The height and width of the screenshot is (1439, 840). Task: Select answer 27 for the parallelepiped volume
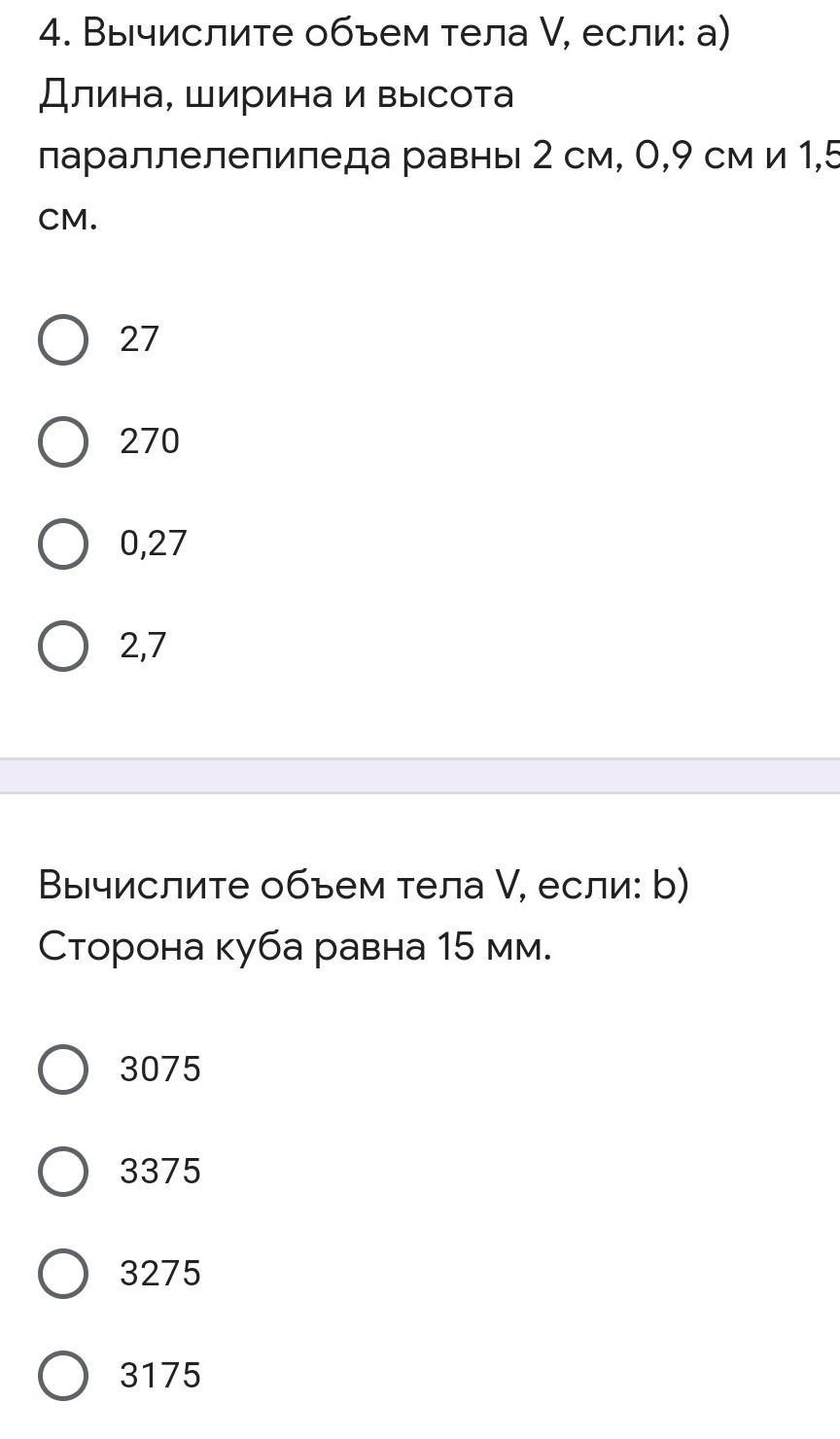point(63,340)
